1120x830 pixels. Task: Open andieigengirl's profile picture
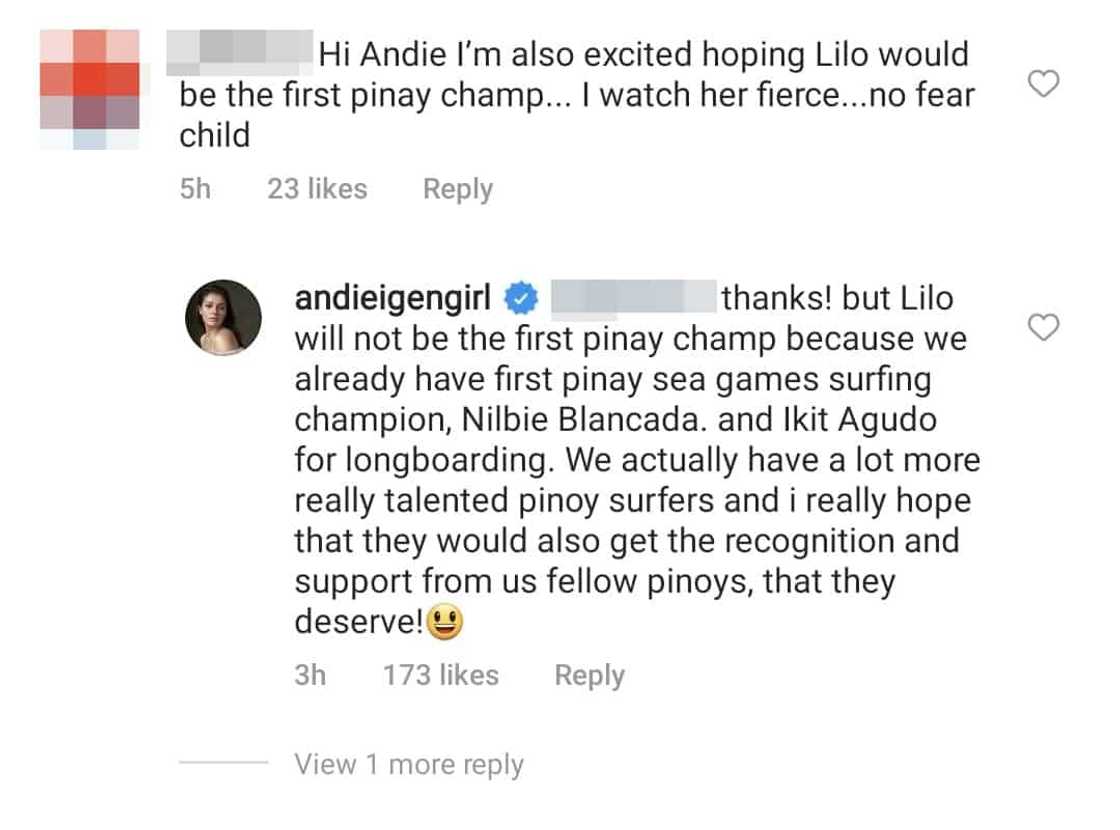223,317
